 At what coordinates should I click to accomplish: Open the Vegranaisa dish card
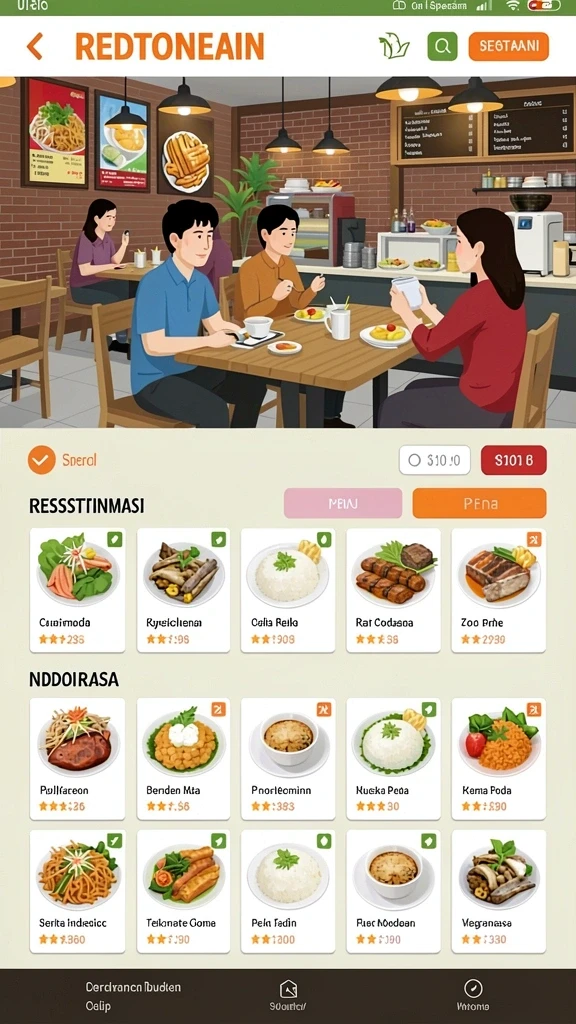(498, 891)
